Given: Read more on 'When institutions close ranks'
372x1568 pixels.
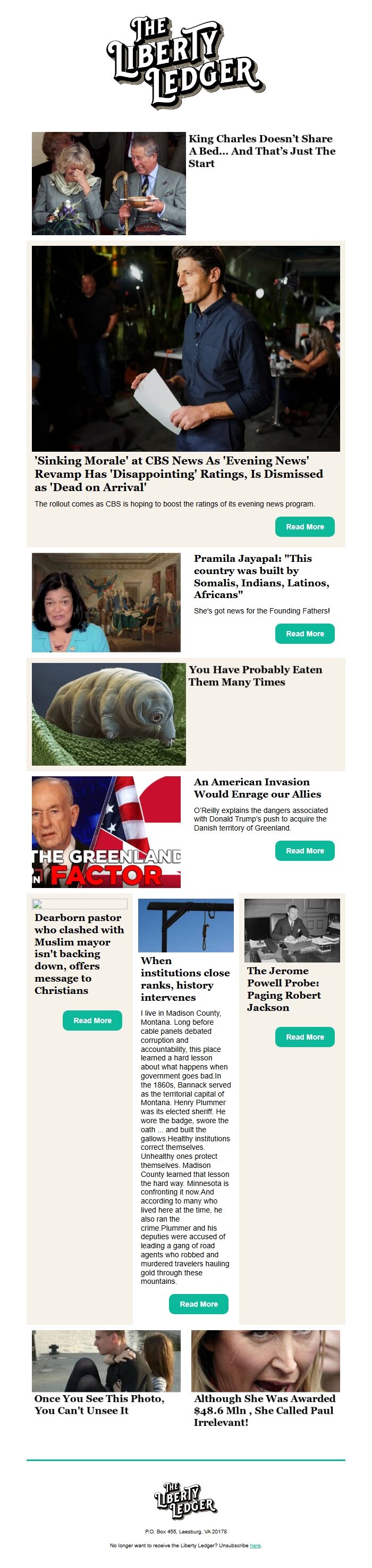Looking at the screenshot, I should point(198,1304).
